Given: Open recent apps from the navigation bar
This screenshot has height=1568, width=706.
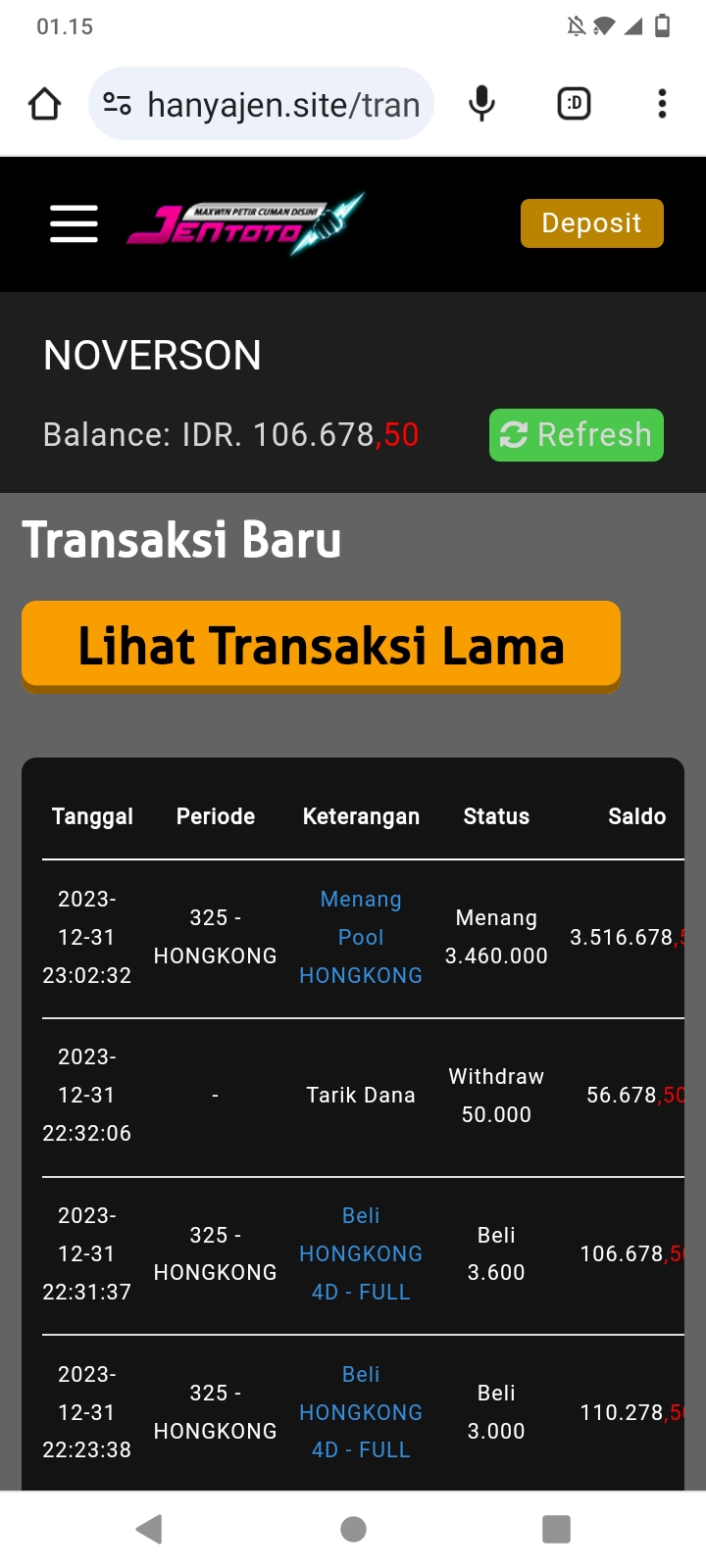Looking at the screenshot, I should pyautogui.click(x=556, y=1529).
